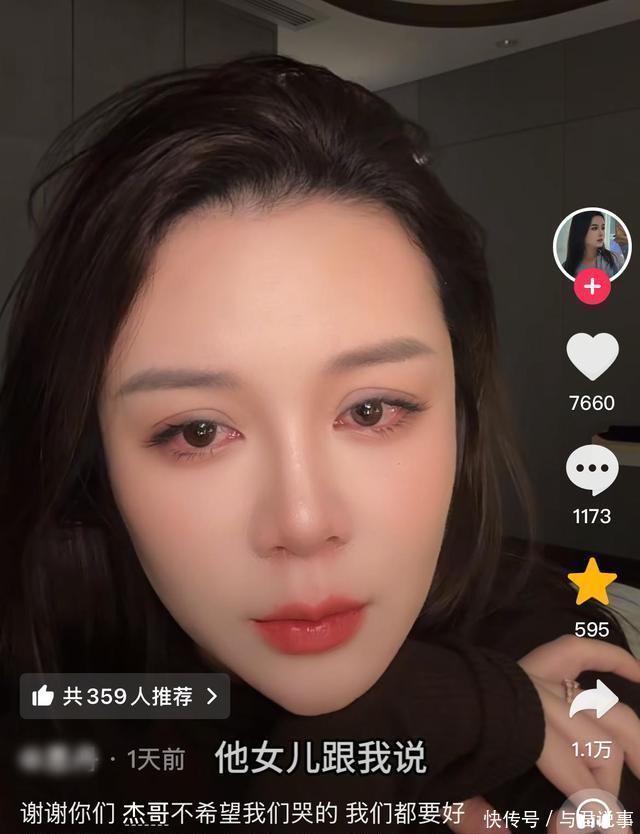640x834 pixels.
Task: Open the 共359人推荐 recommendations chip
Action: 125,696
